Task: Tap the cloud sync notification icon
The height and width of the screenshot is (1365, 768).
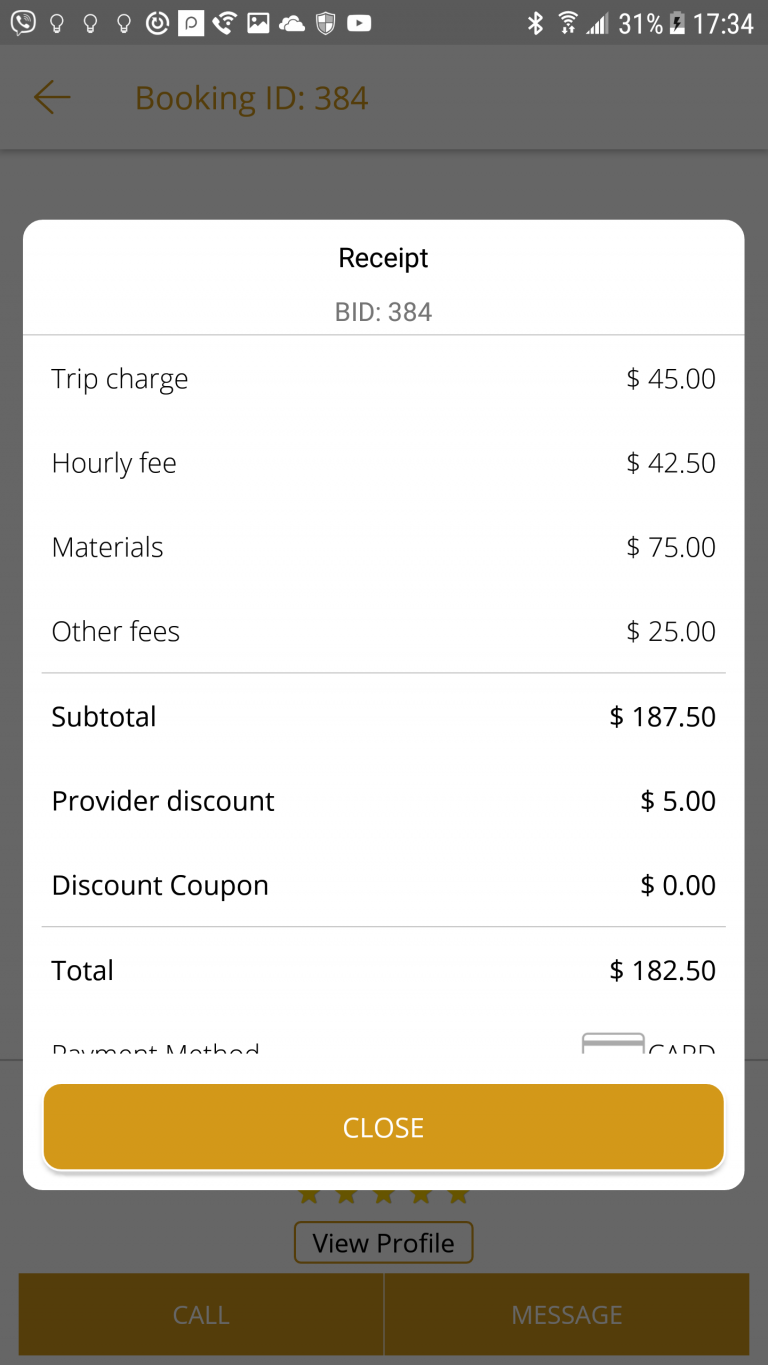Action: tap(291, 22)
